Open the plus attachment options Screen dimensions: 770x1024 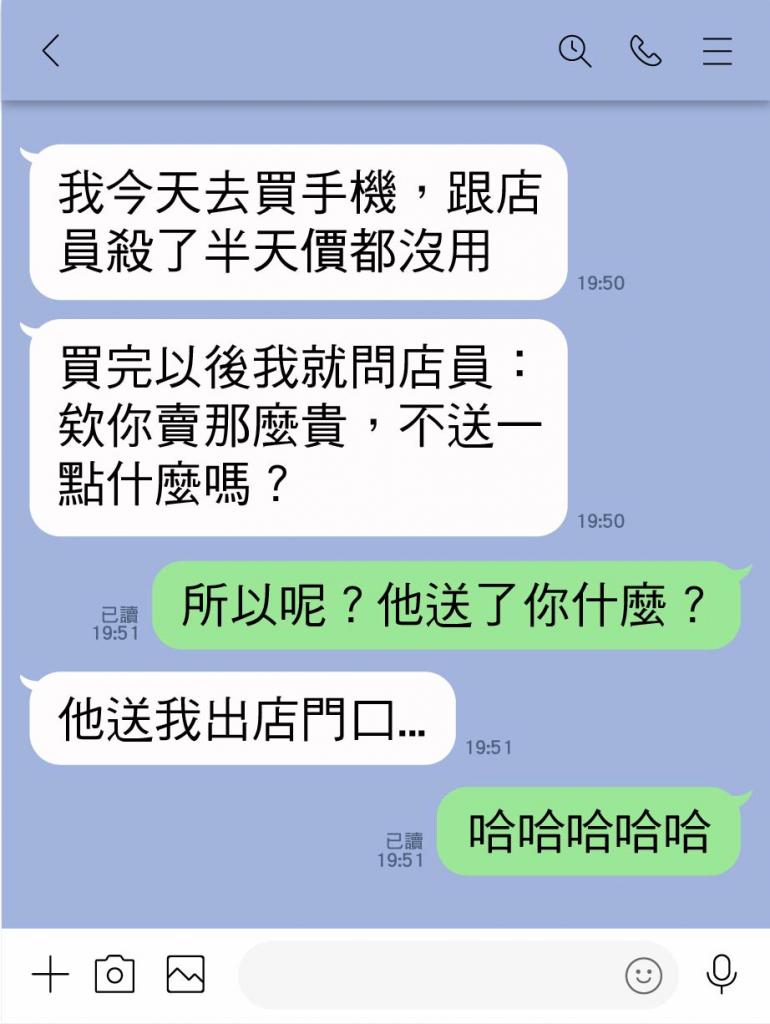click(x=50, y=974)
